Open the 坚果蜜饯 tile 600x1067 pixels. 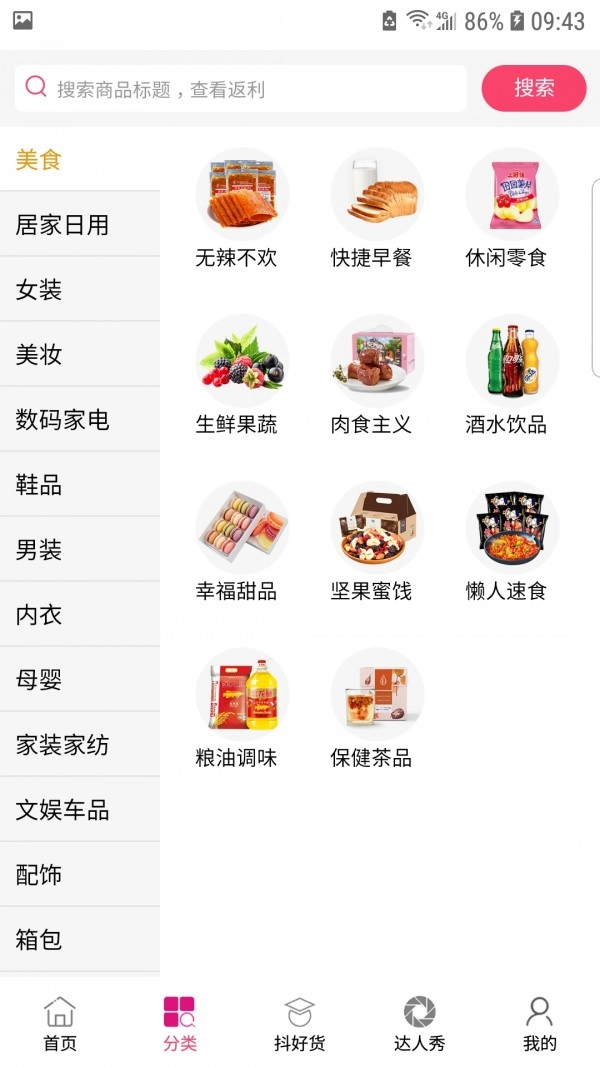[371, 543]
